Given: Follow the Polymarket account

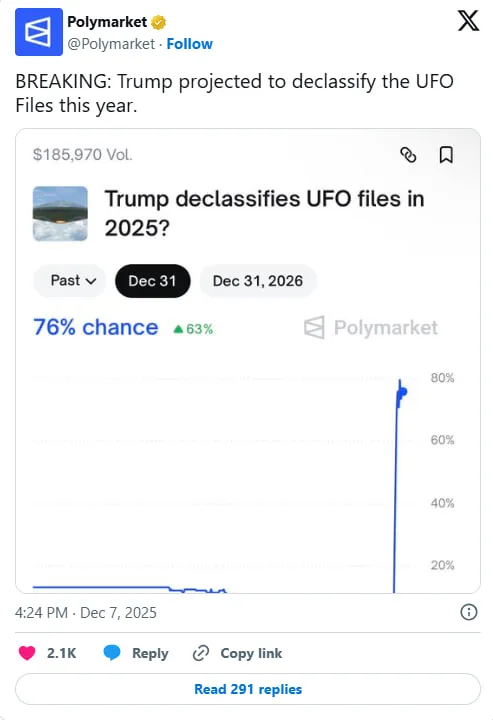Looking at the screenshot, I should pos(189,44).
